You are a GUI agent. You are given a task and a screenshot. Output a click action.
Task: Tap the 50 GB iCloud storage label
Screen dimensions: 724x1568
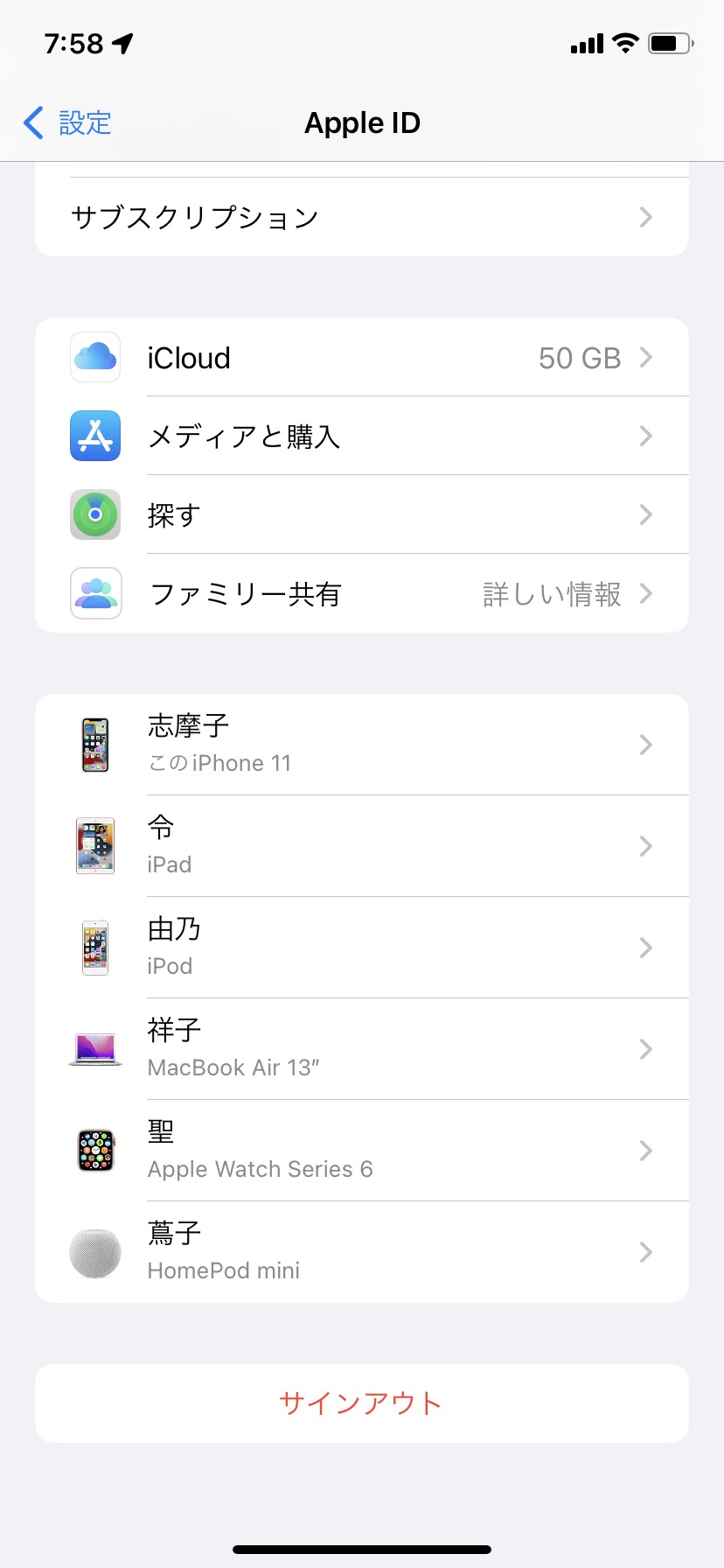coord(577,357)
